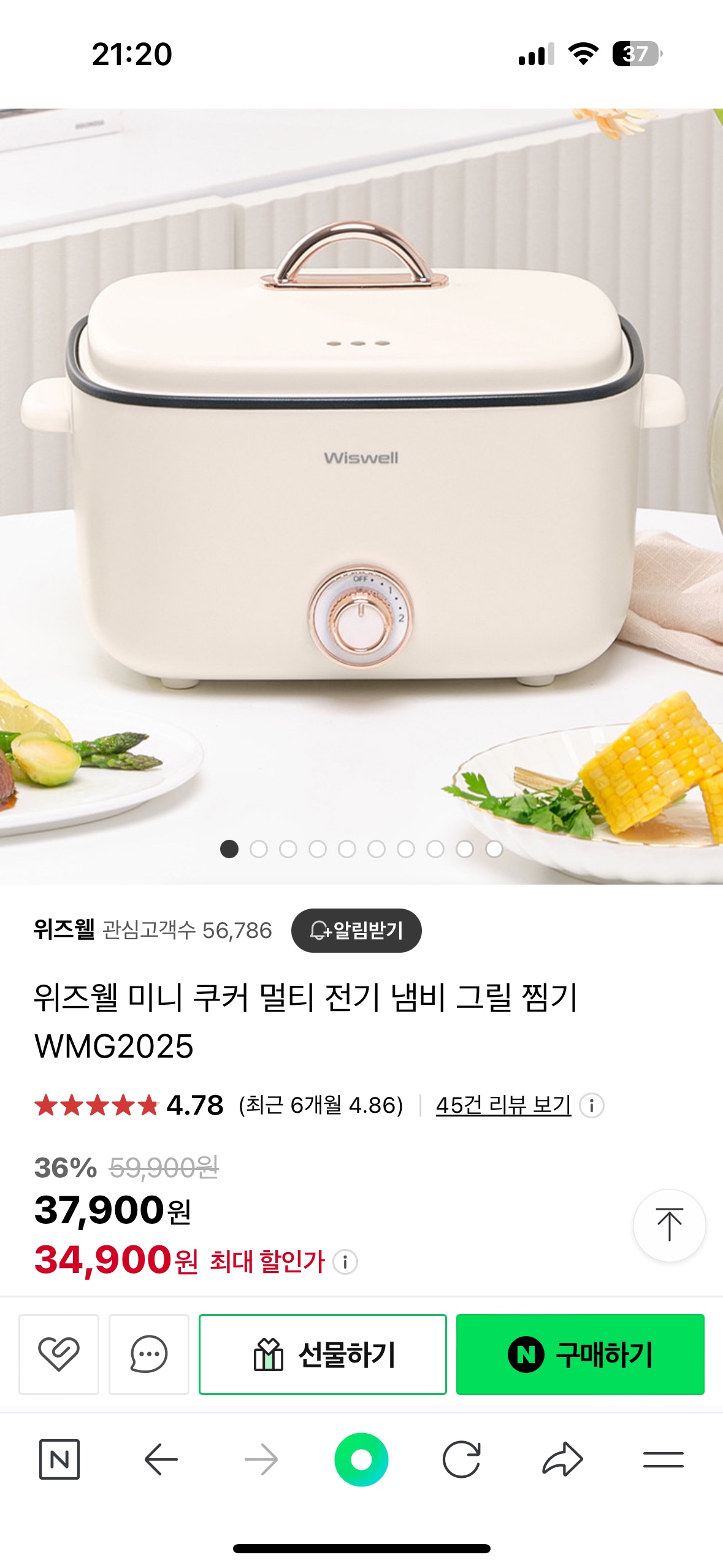Image resolution: width=723 pixels, height=1568 pixels.
Task: Open review info icon beside 리뷰 보기
Action: 592,1105
